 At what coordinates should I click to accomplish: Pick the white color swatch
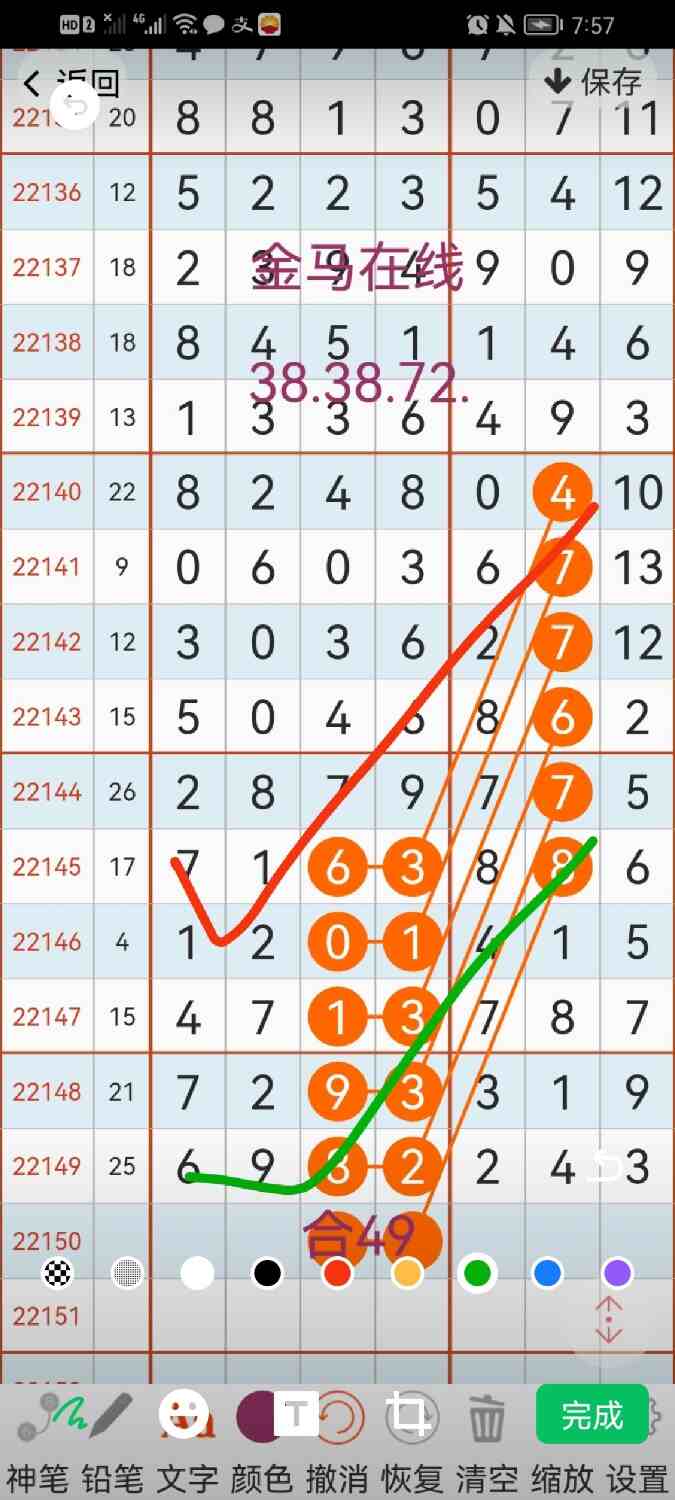(x=197, y=1273)
